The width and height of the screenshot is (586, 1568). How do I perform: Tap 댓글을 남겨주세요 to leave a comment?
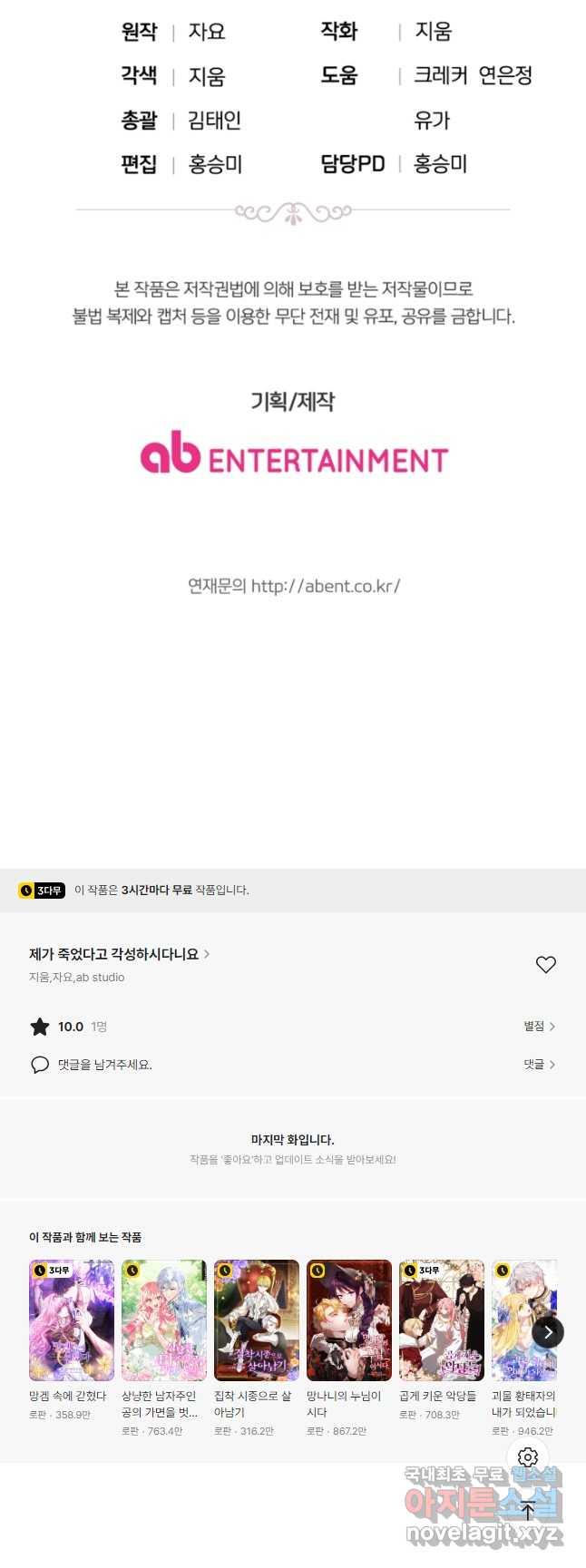point(104,1065)
